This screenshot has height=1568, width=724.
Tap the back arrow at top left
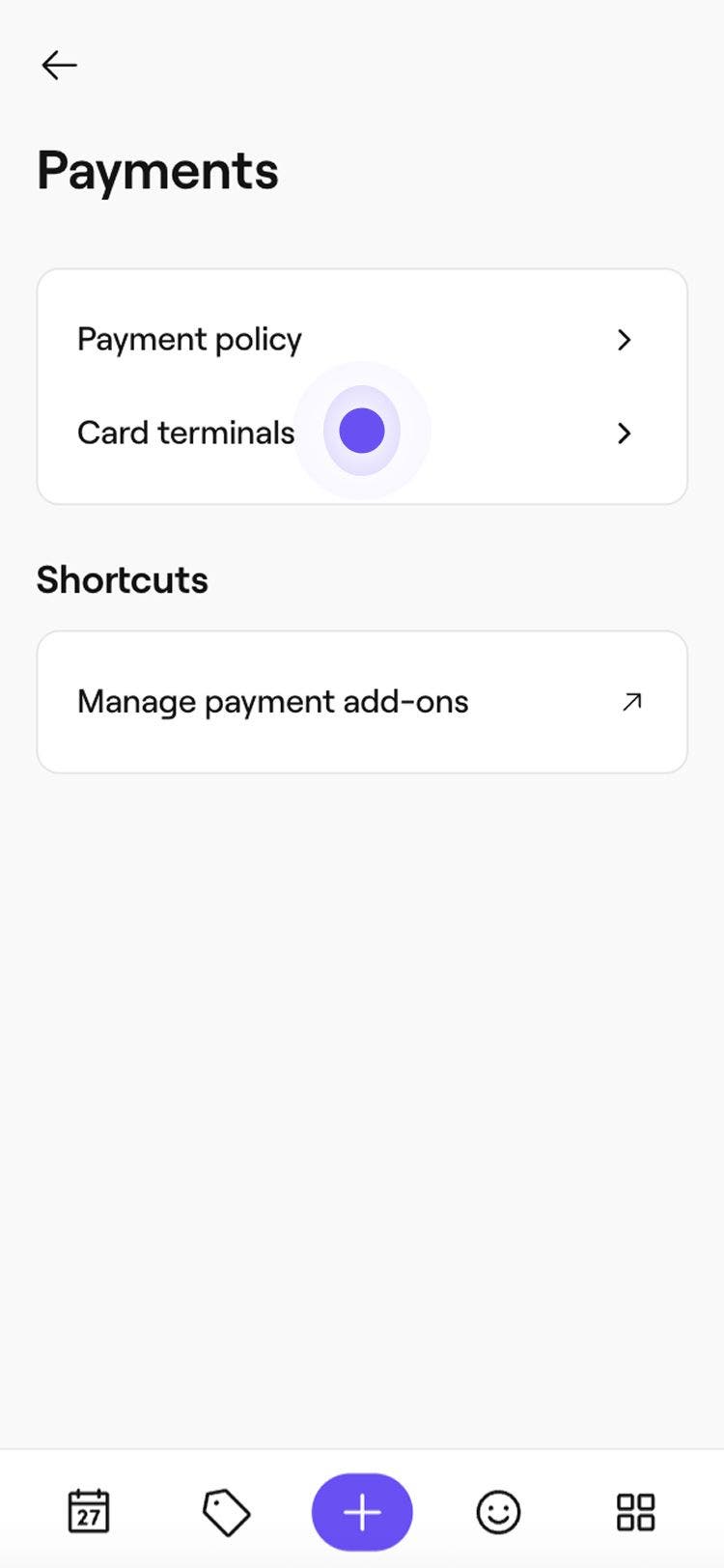[59, 65]
